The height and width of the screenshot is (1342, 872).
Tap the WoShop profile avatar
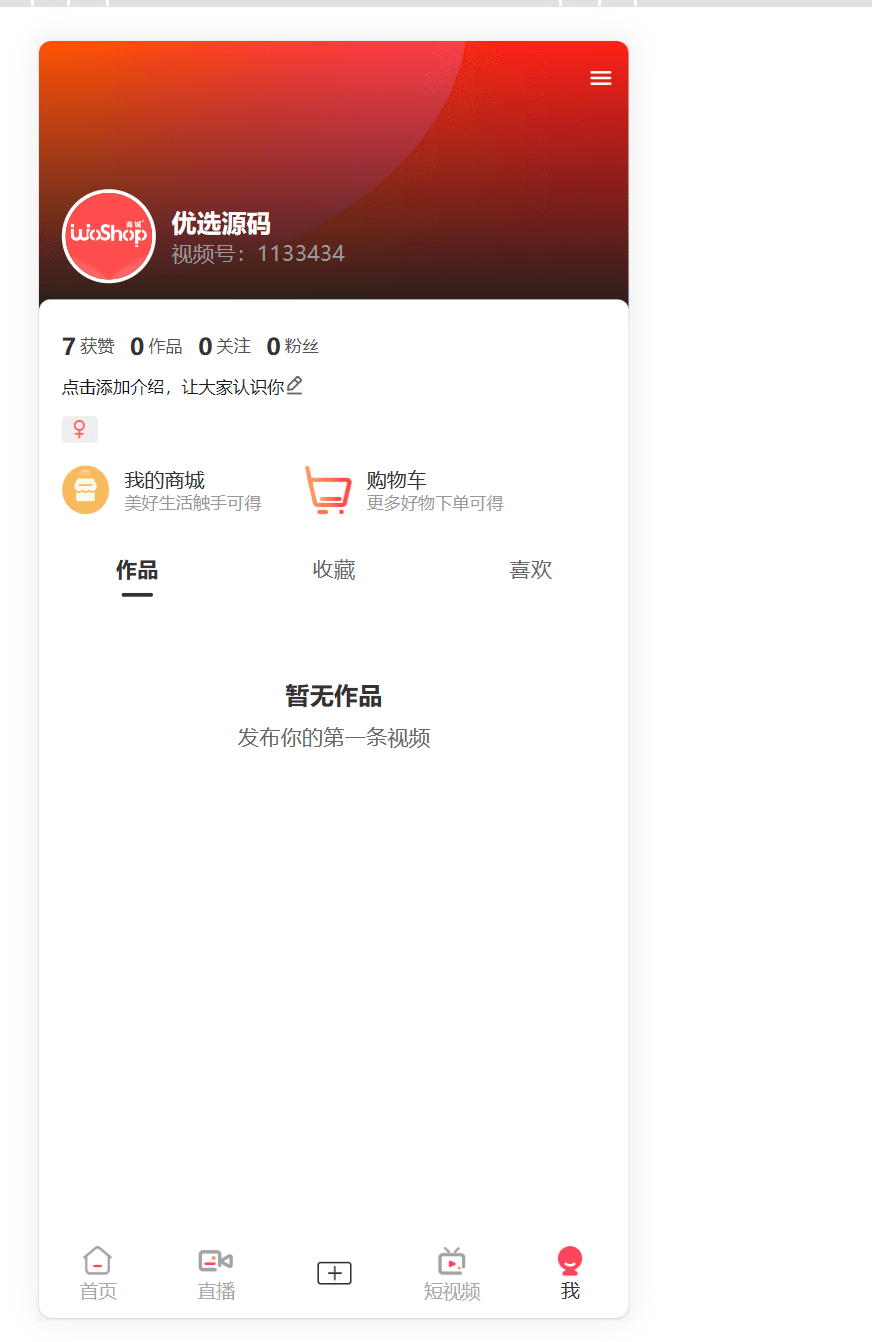coord(109,236)
